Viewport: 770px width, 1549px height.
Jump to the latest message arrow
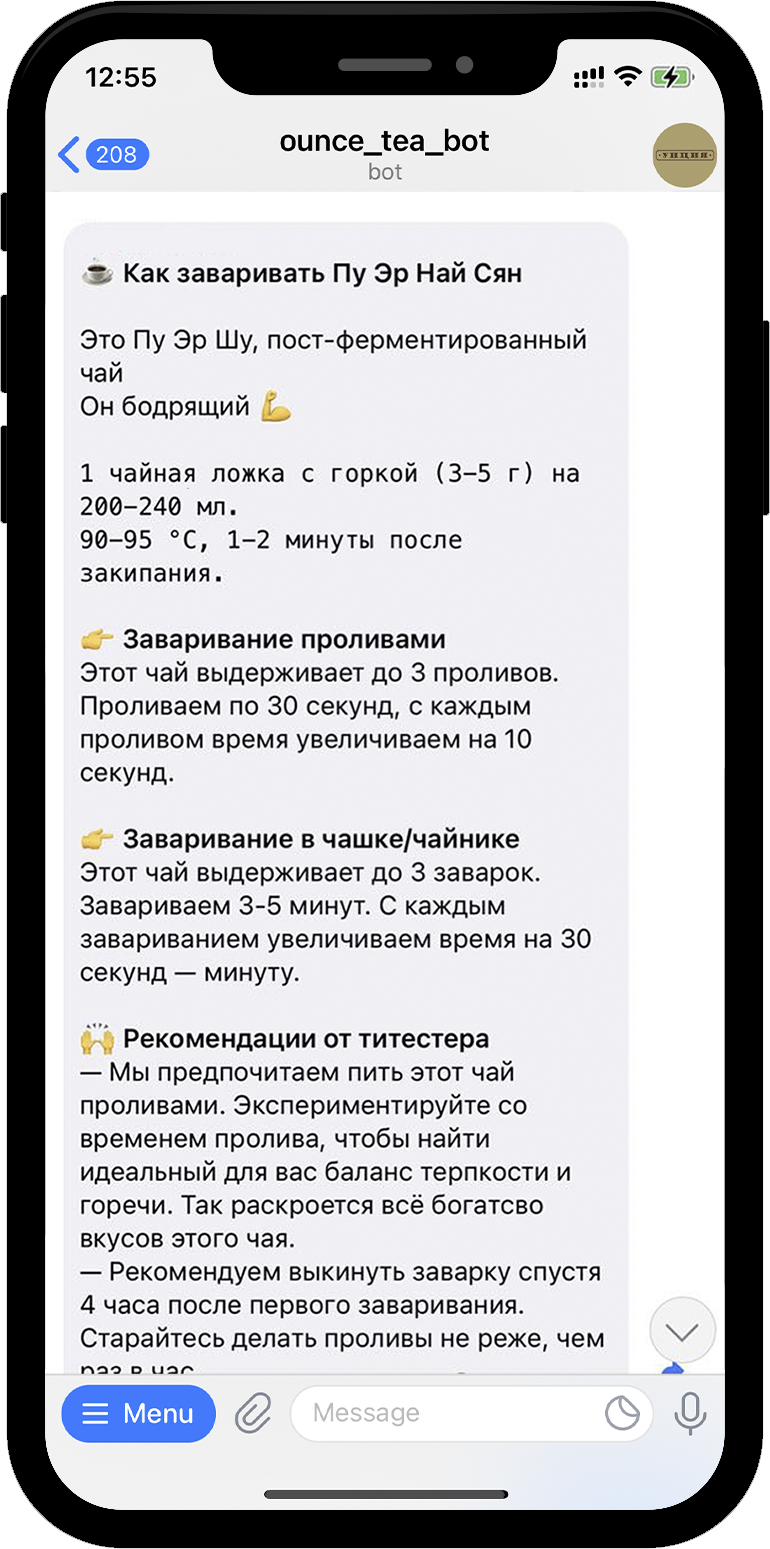tap(682, 1331)
